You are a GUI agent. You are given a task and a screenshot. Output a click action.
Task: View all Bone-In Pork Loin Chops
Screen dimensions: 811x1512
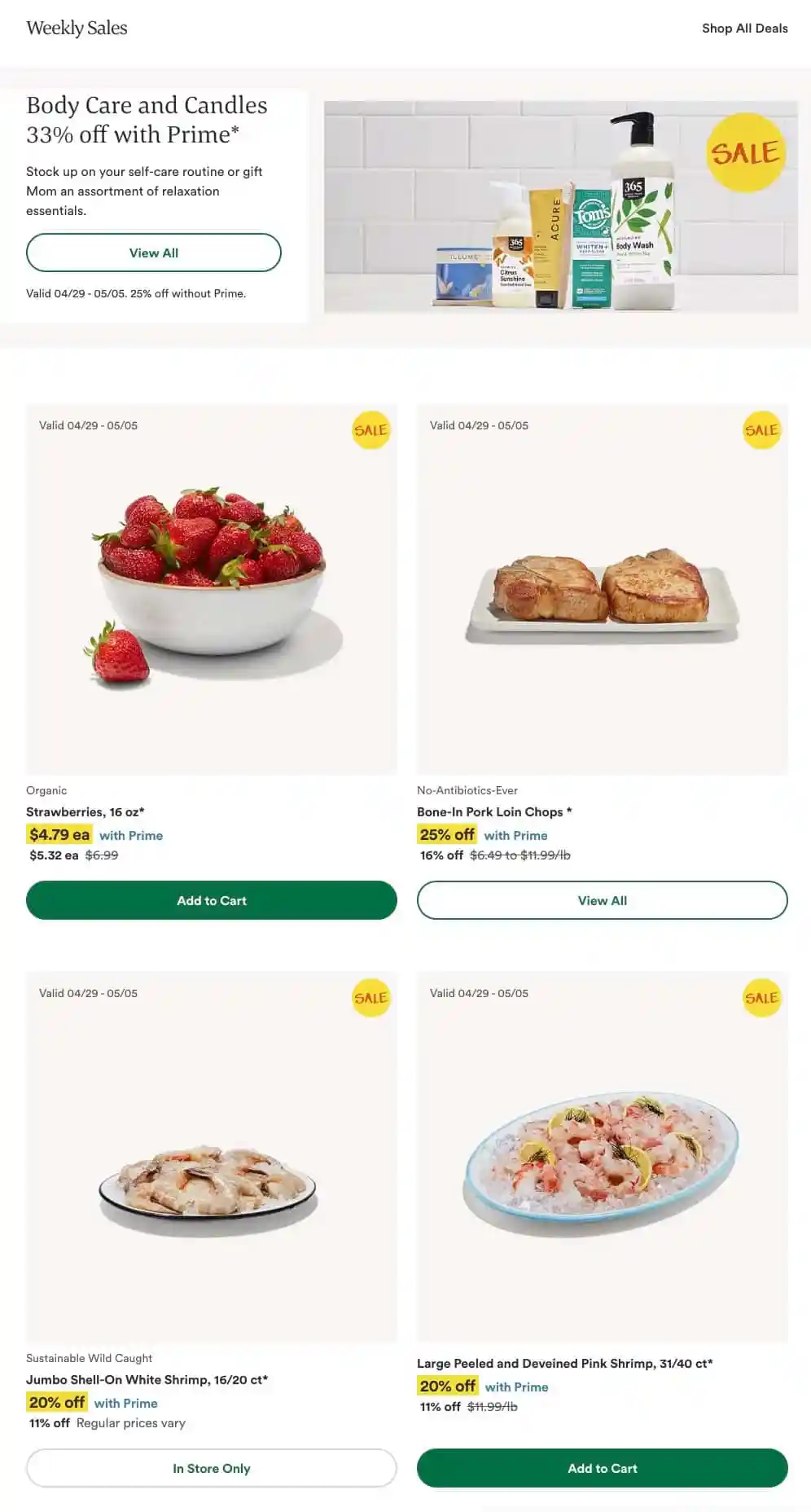pos(602,900)
